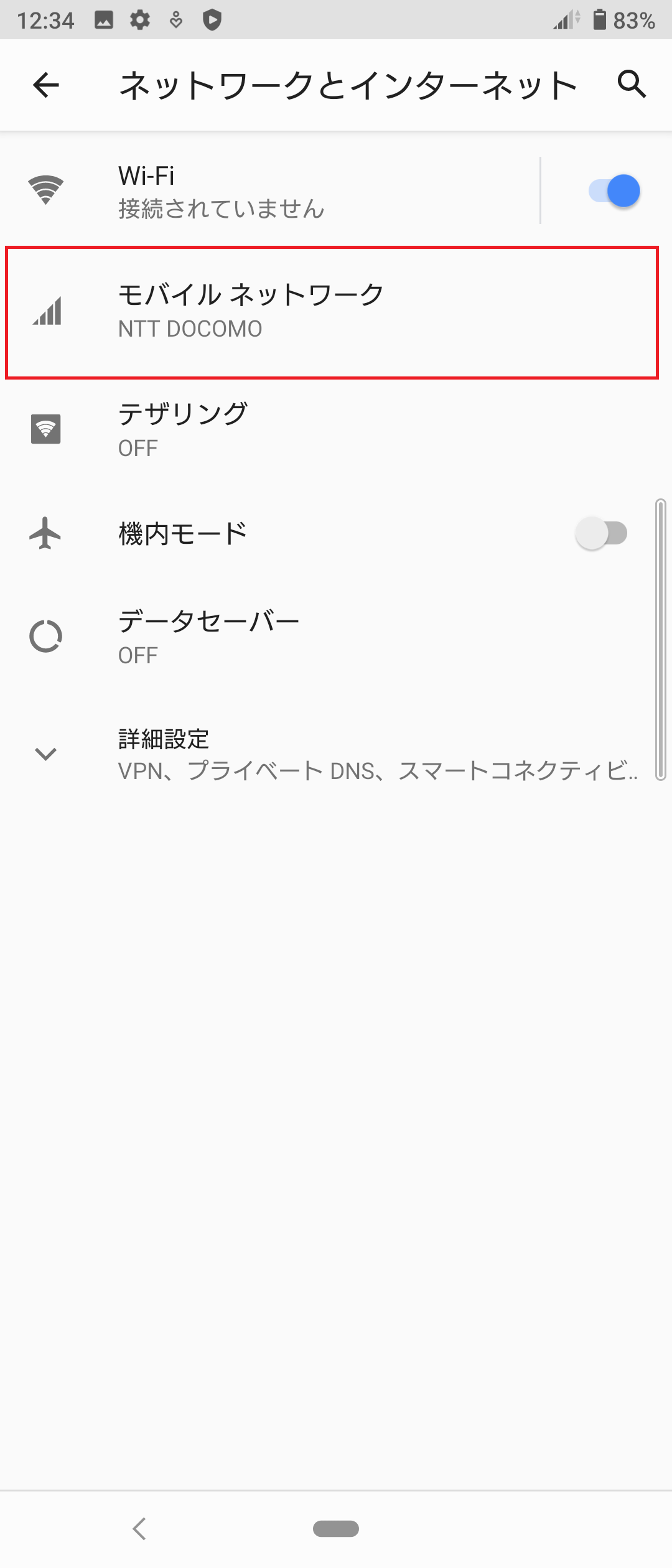Tap the mobile network signal strength icon

click(x=47, y=311)
